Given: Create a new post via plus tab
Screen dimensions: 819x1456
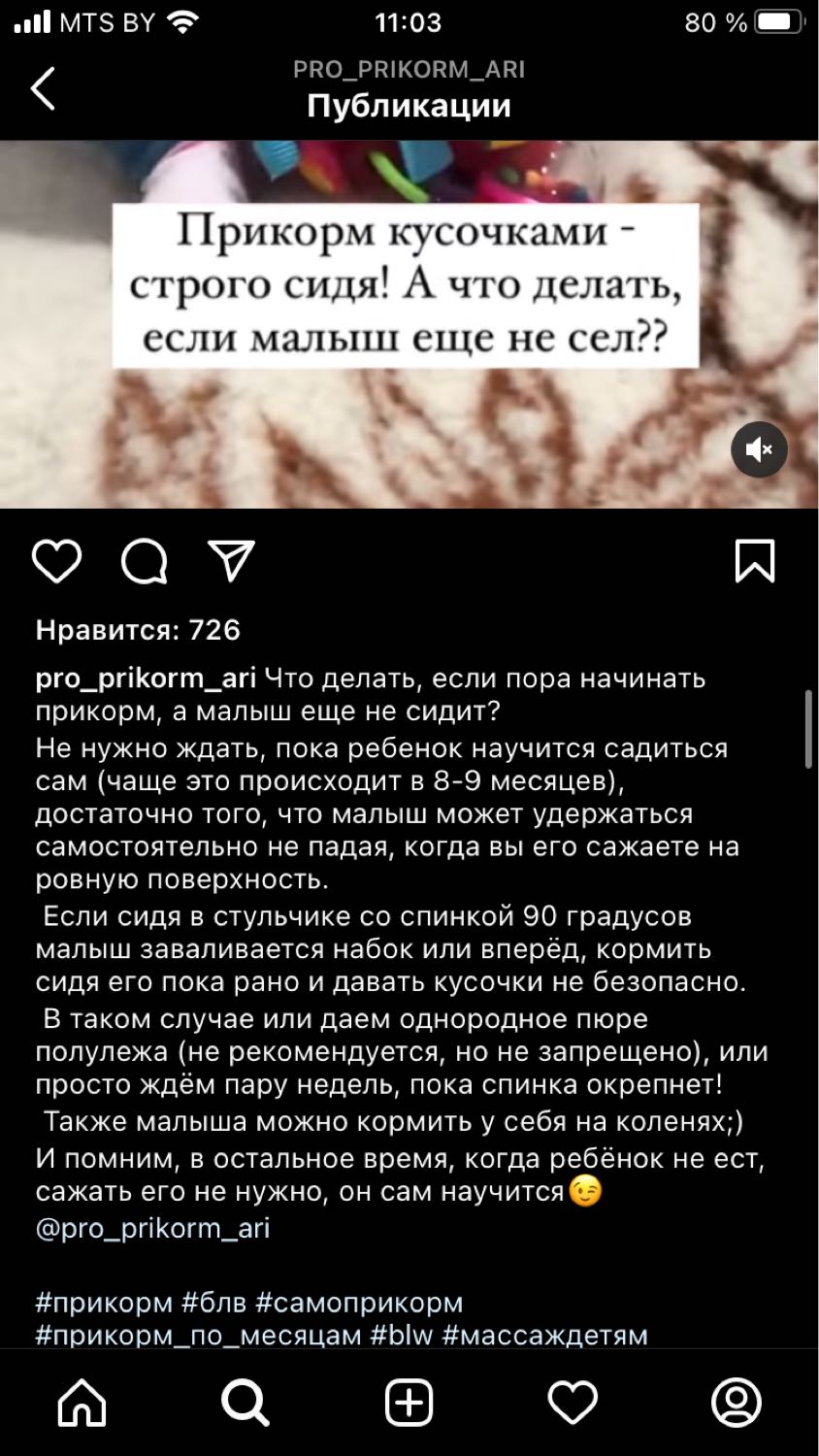Looking at the screenshot, I should coord(409,1403).
